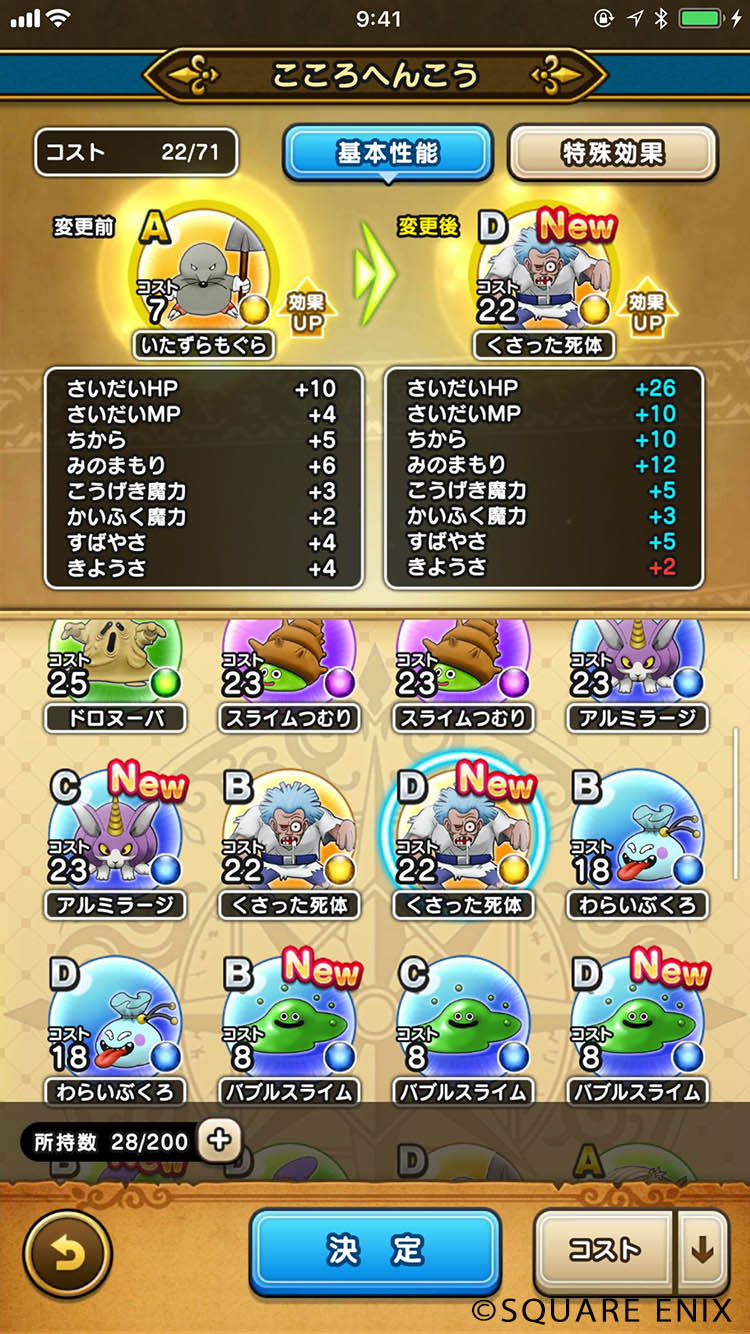Expand inventory with the plus button
This screenshot has width=750, height=1334.
(x=219, y=1140)
